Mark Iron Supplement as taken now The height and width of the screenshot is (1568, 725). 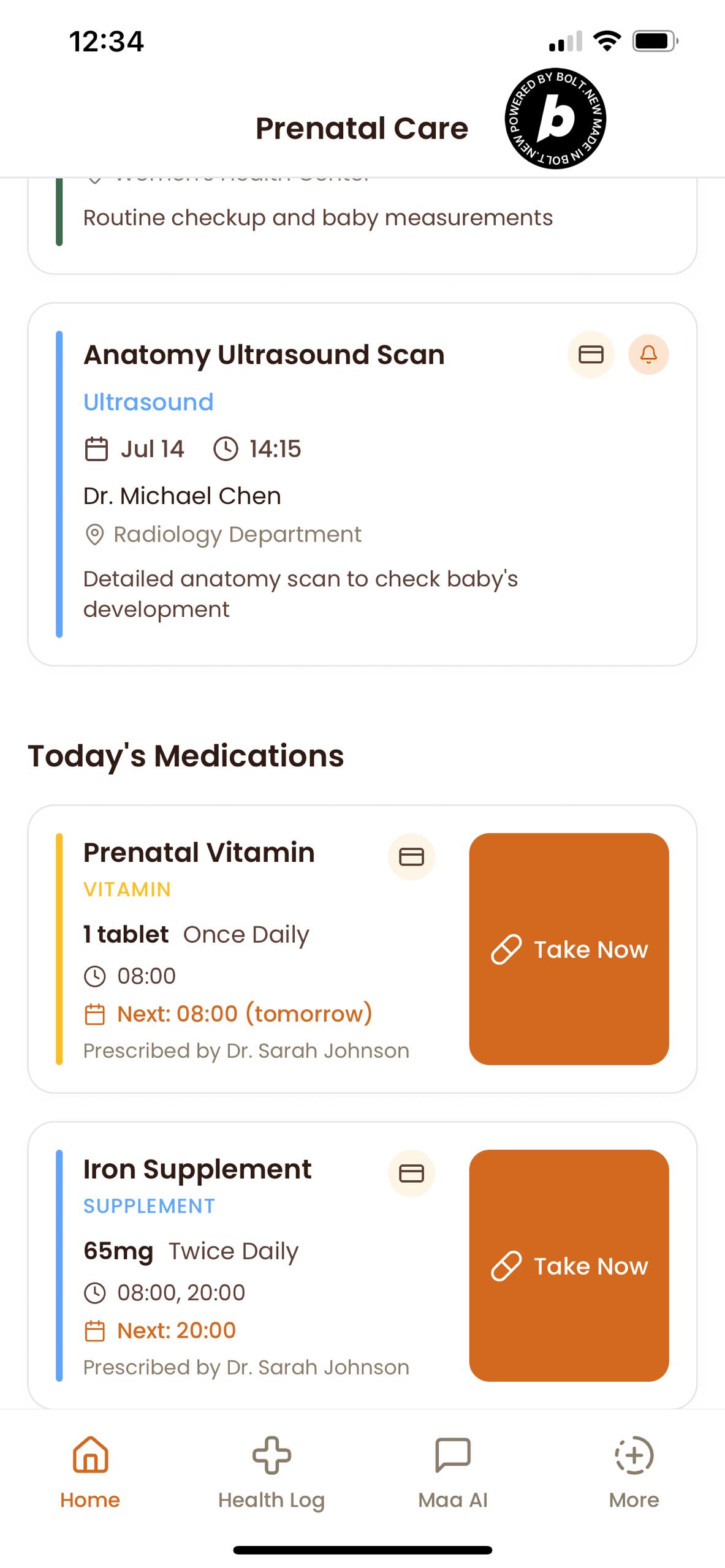click(569, 1265)
